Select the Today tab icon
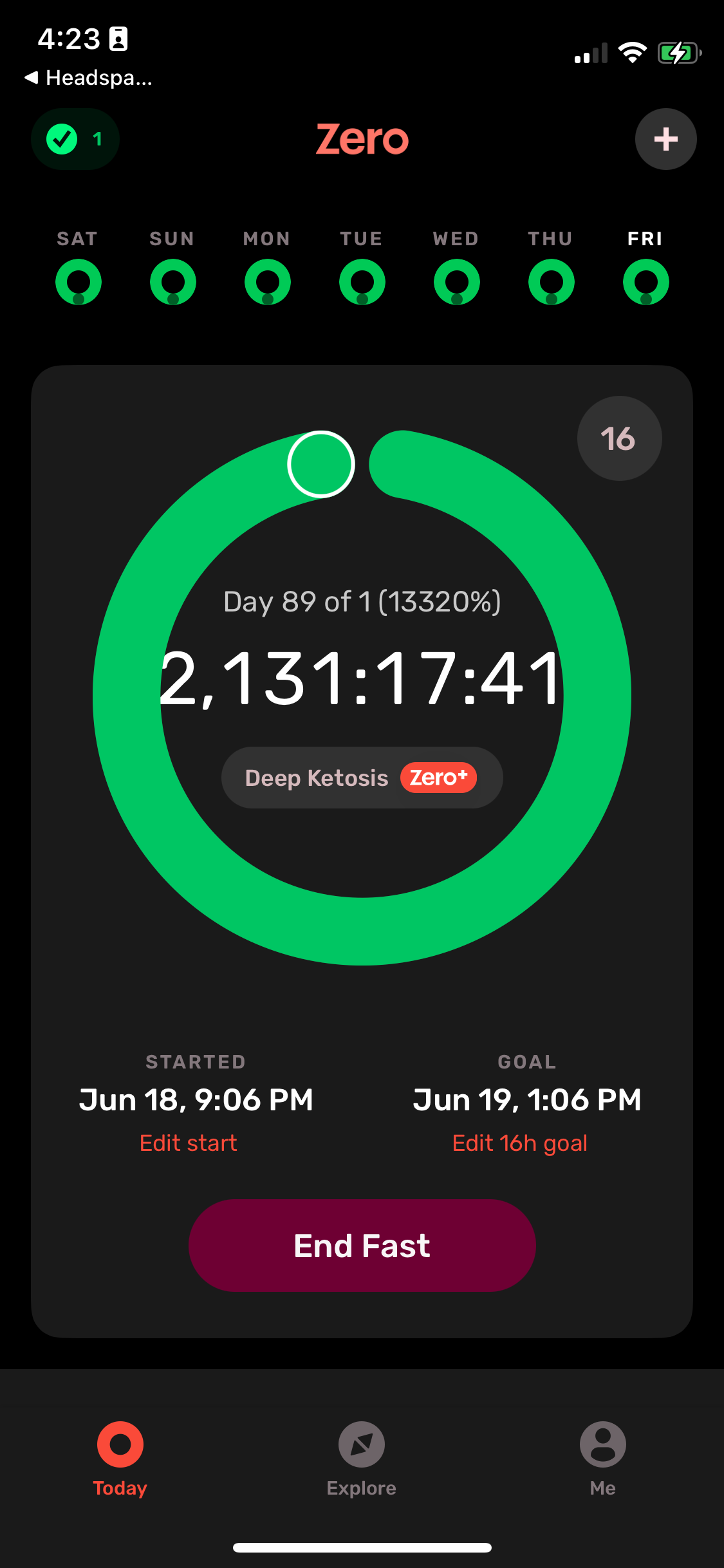This screenshot has height=1568, width=724. click(120, 1444)
